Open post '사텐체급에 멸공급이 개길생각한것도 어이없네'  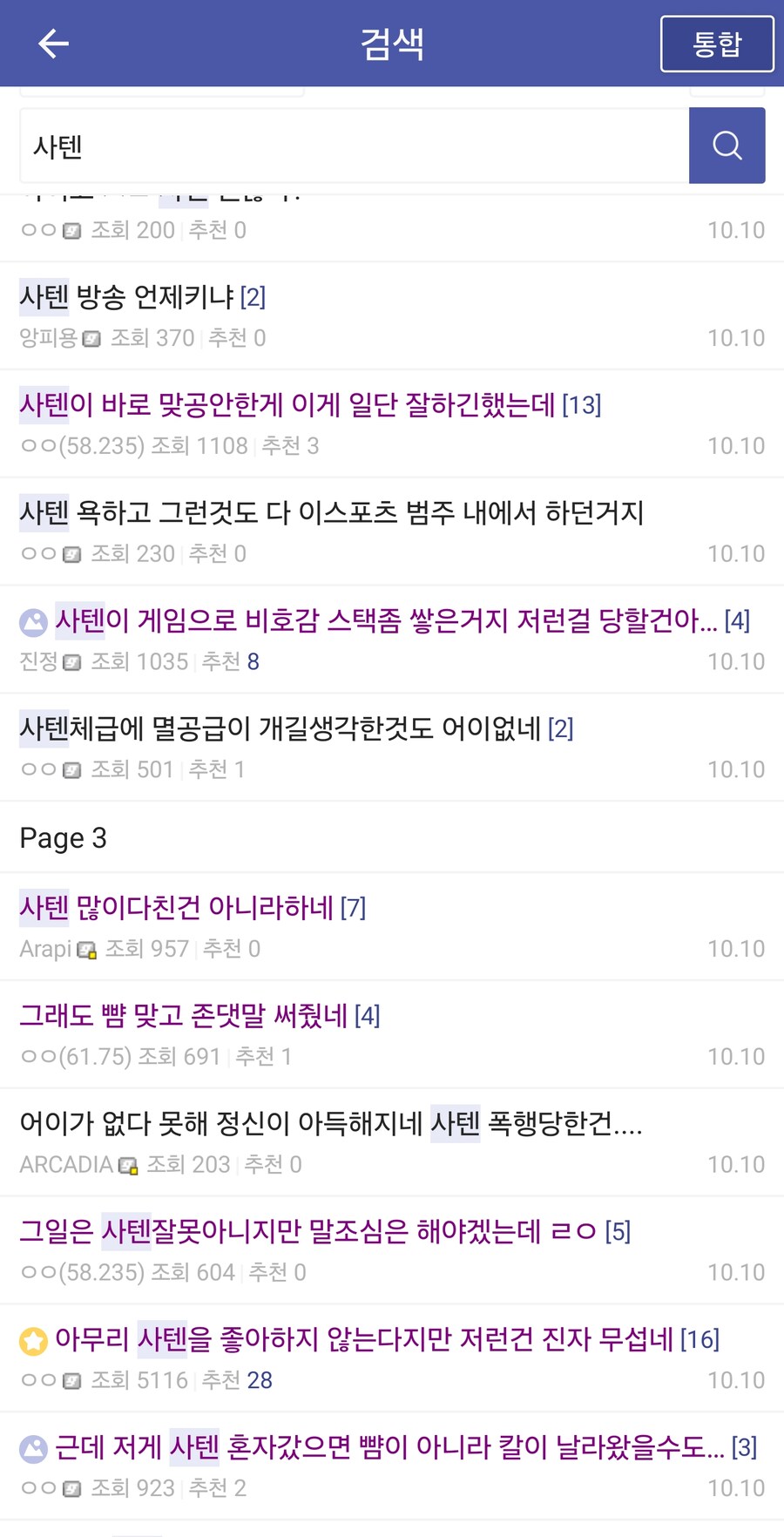(280, 728)
